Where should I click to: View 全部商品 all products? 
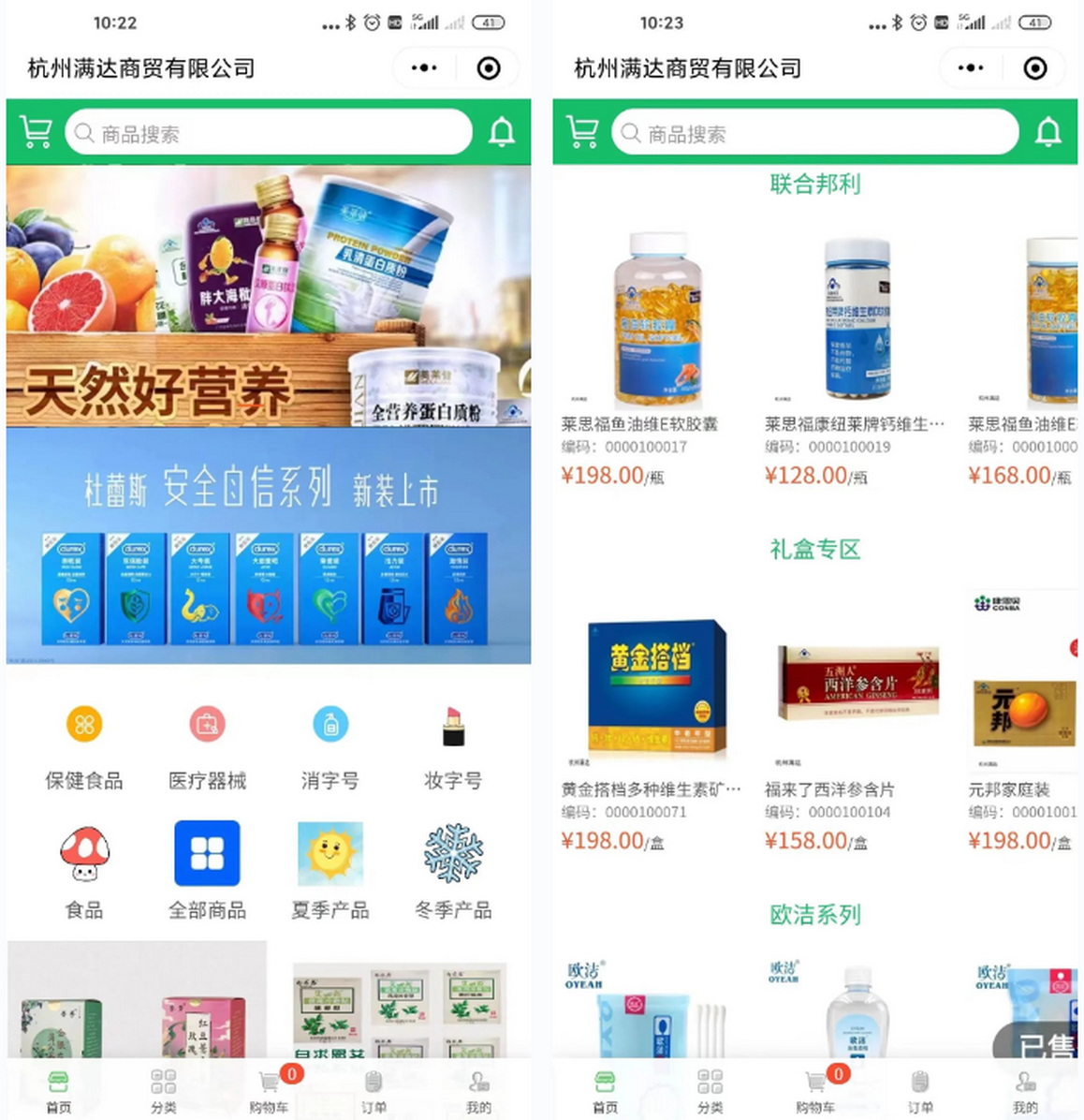[x=207, y=869]
